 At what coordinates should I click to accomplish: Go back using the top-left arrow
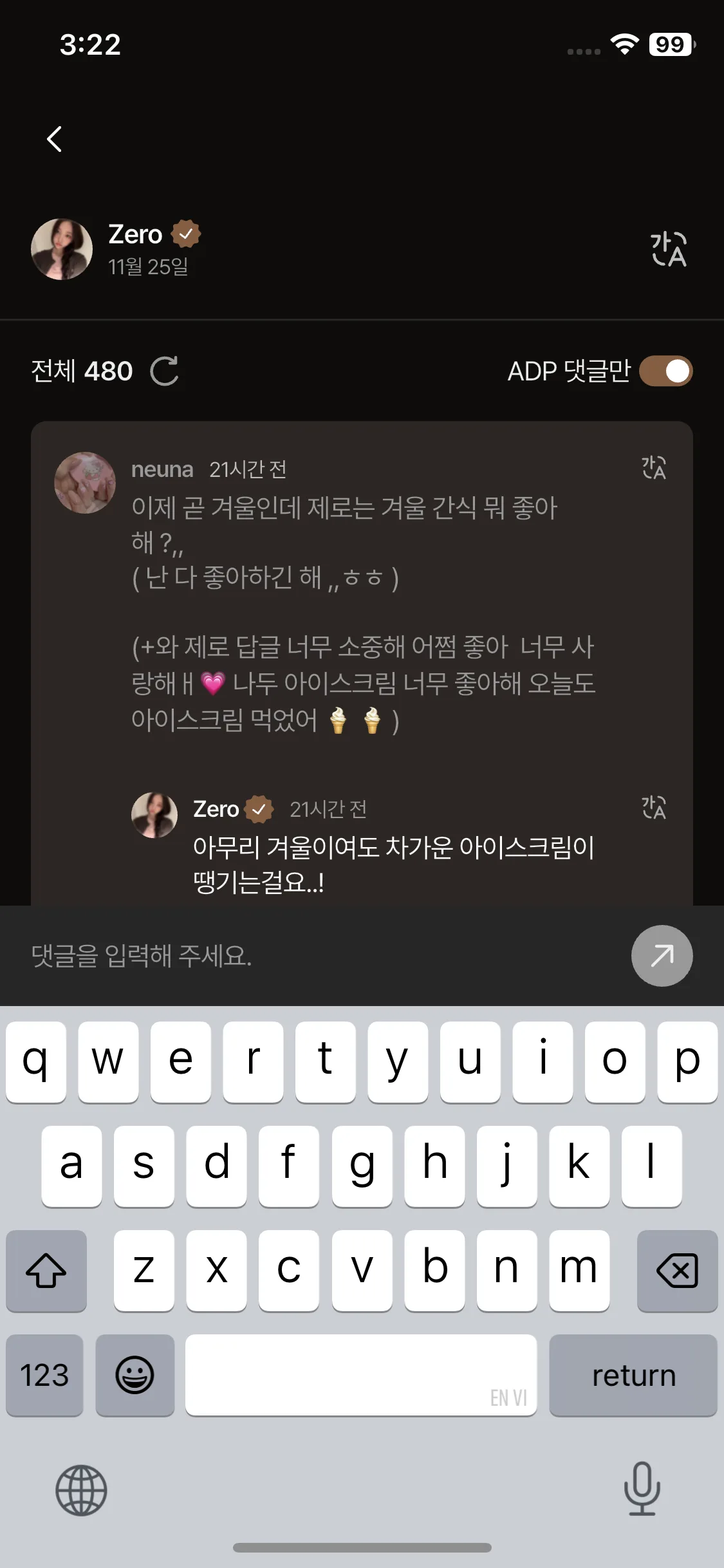pos(55,139)
